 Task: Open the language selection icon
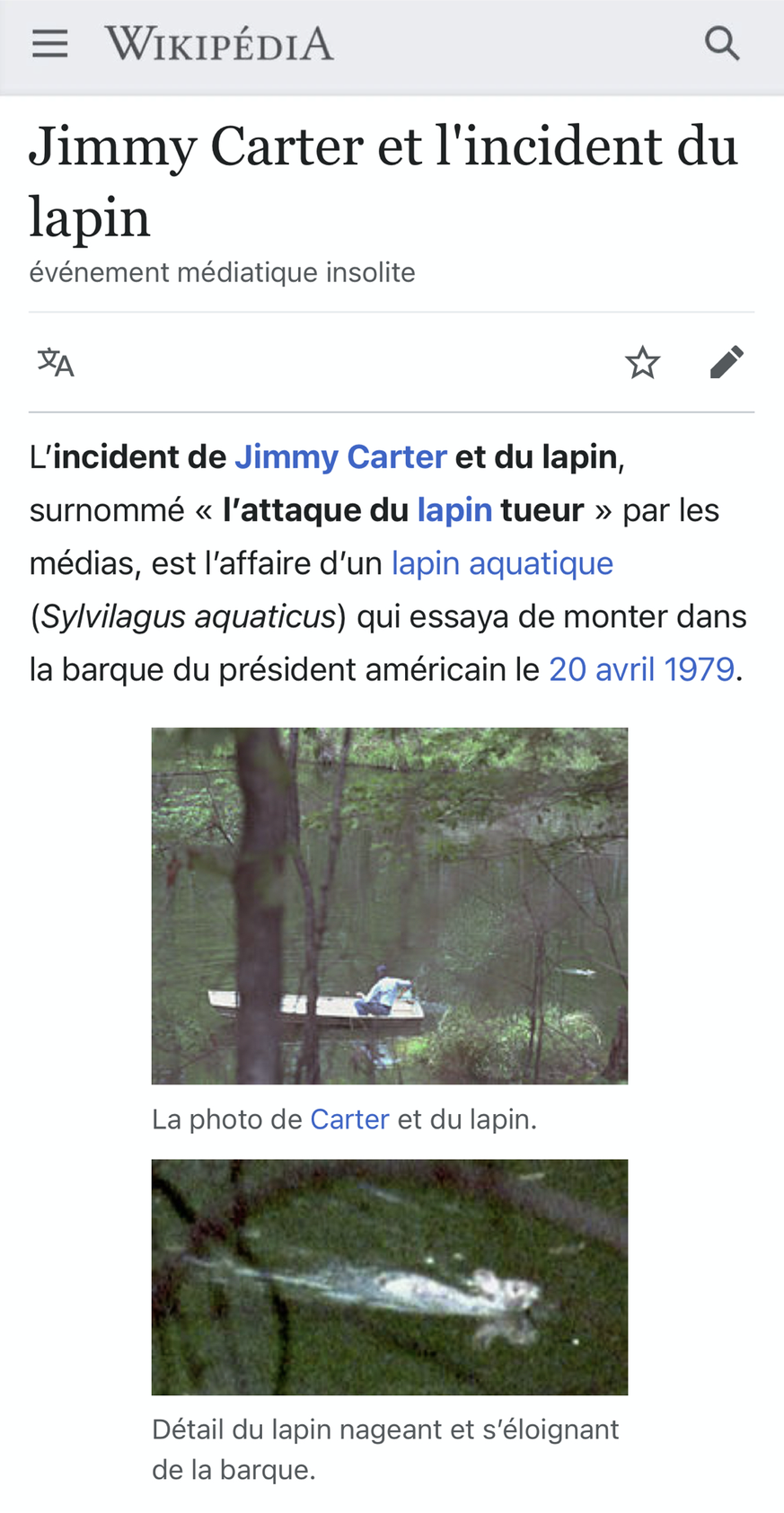pyautogui.click(x=56, y=362)
